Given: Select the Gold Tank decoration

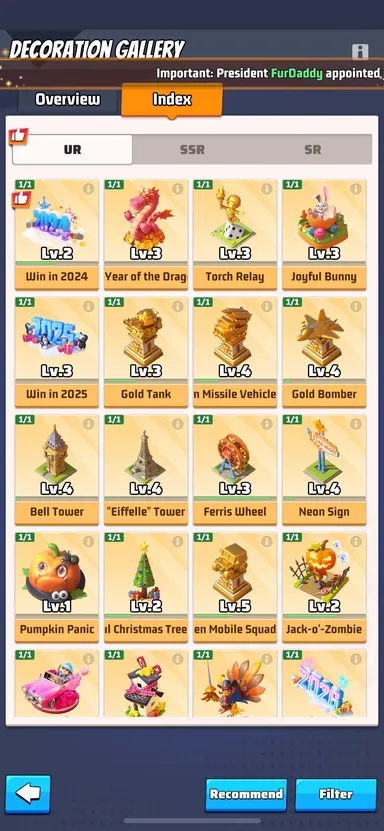Looking at the screenshot, I should point(146,352).
